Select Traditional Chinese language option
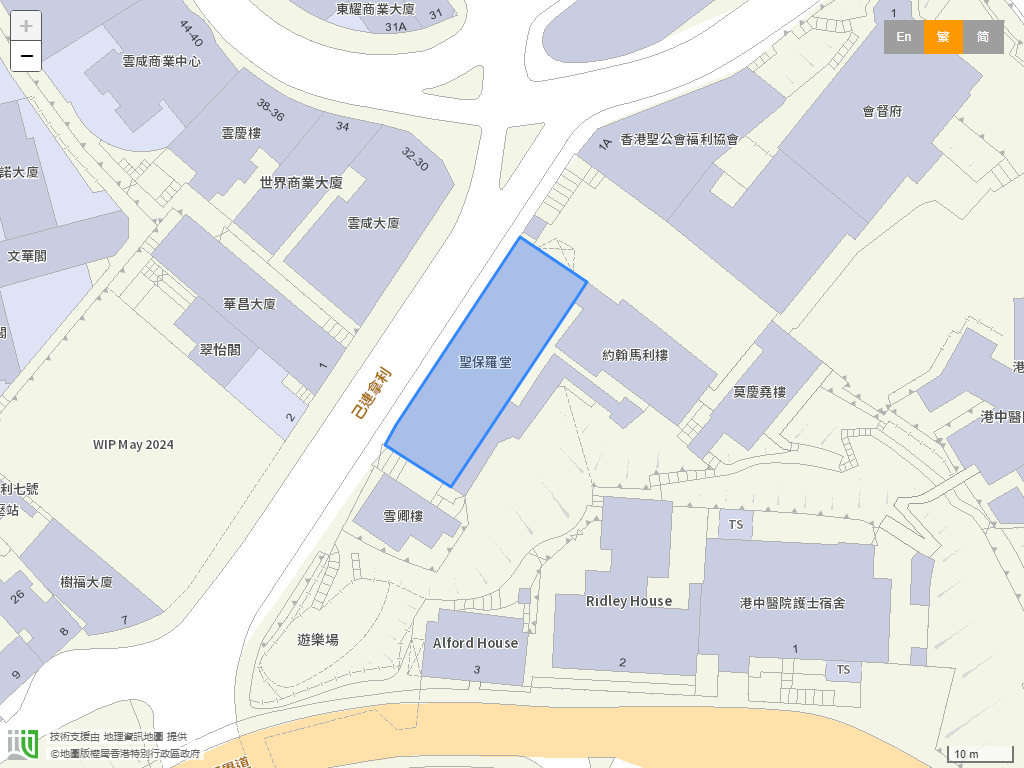Viewport: 1024px width, 768px height. pyautogui.click(x=943, y=37)
